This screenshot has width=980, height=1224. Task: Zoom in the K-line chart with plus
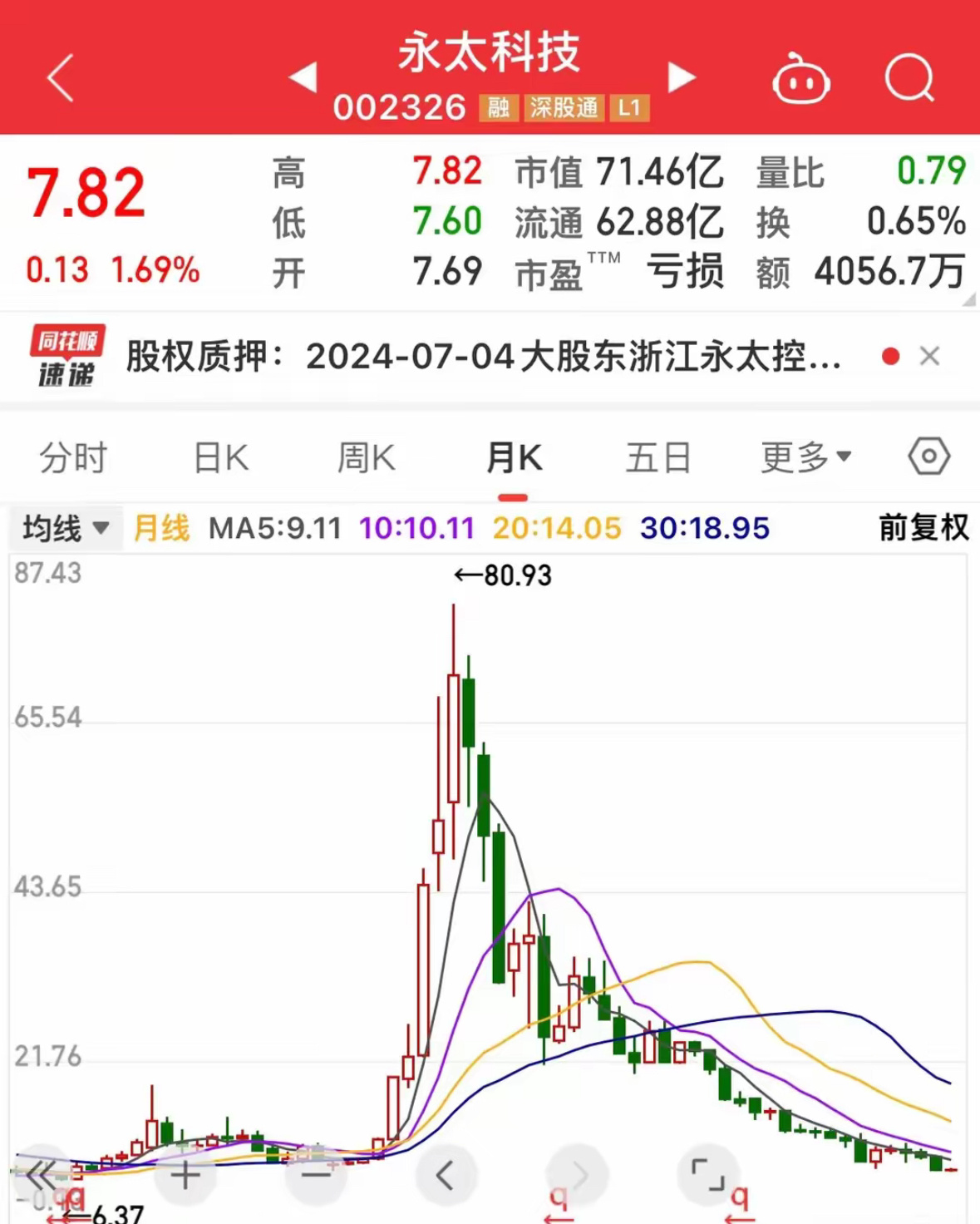click(185, 1175)
